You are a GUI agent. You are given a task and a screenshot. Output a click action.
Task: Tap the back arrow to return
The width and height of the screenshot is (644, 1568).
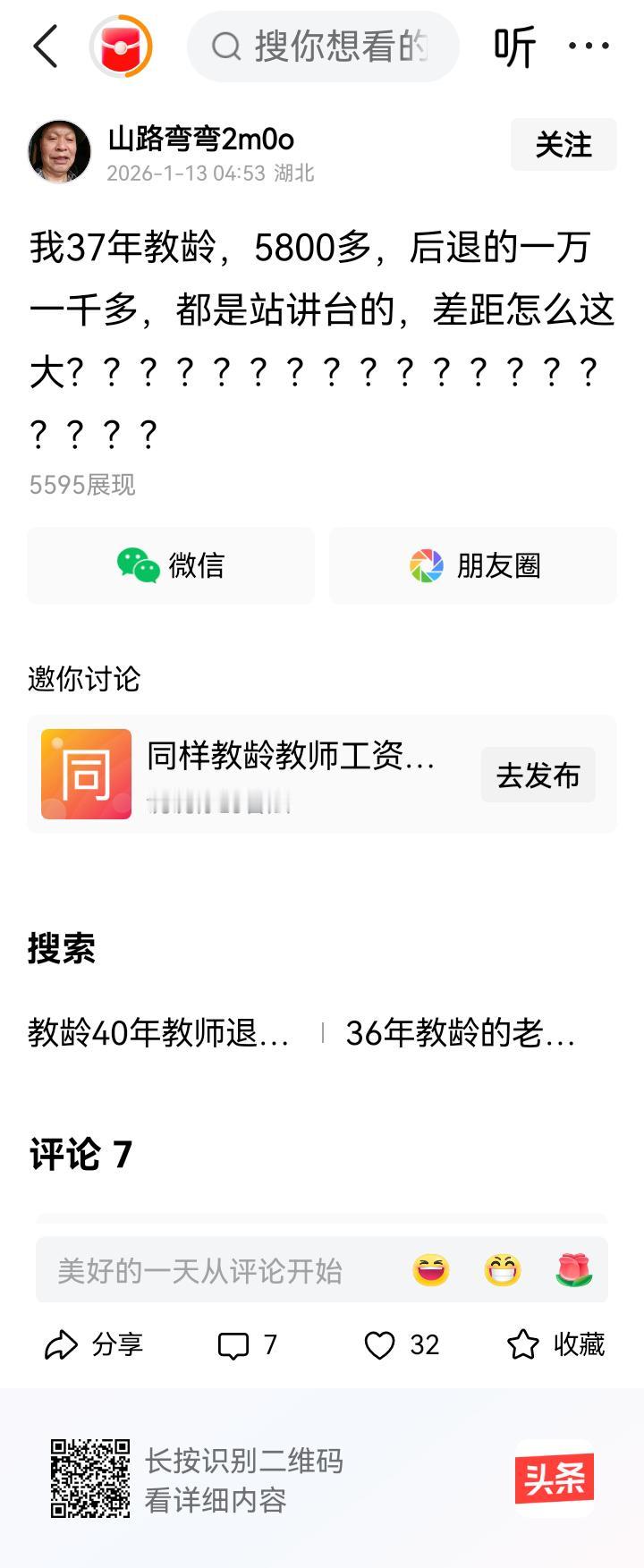[46, 48]
